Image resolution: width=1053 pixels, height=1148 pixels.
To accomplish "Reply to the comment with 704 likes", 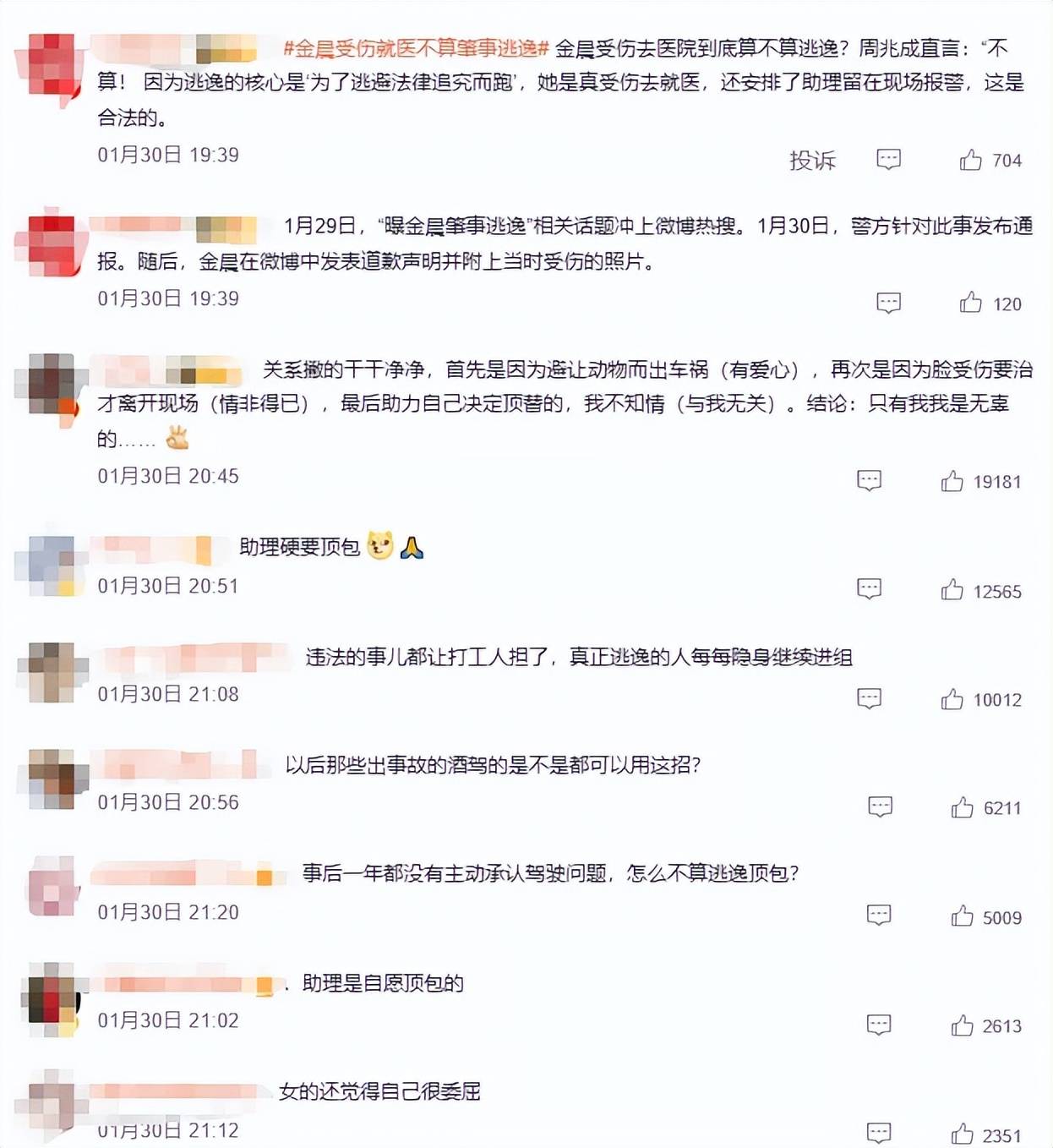I will coord(888,159).
